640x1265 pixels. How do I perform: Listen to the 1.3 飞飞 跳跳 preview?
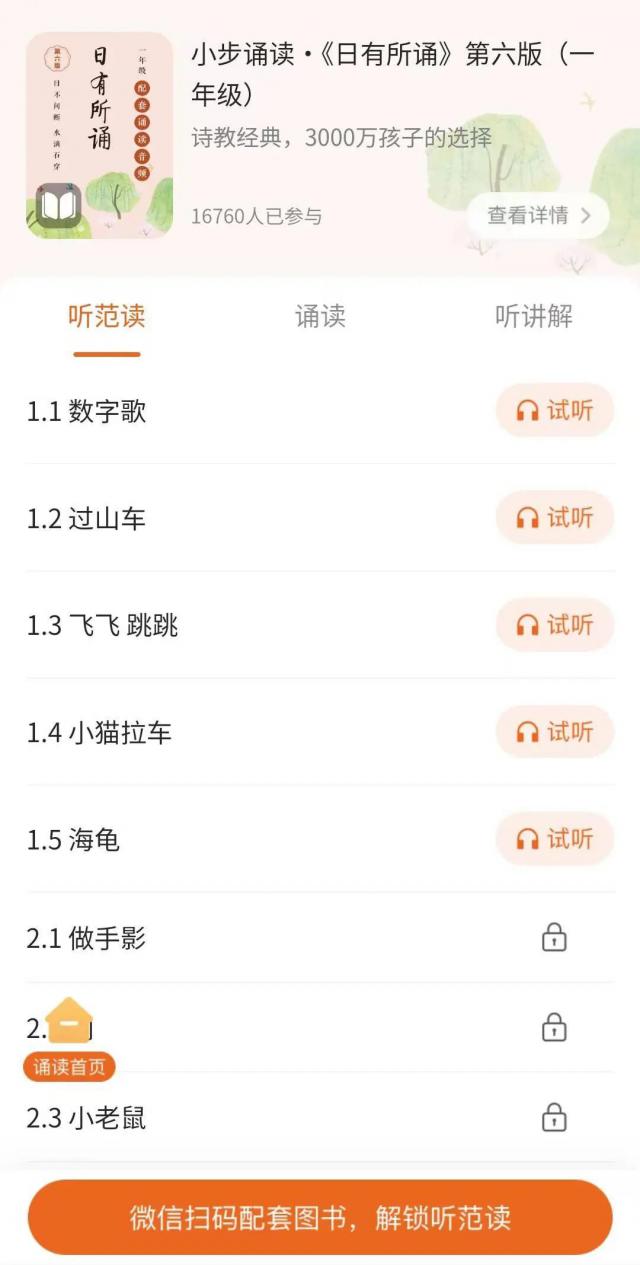(x=555, y=625)
